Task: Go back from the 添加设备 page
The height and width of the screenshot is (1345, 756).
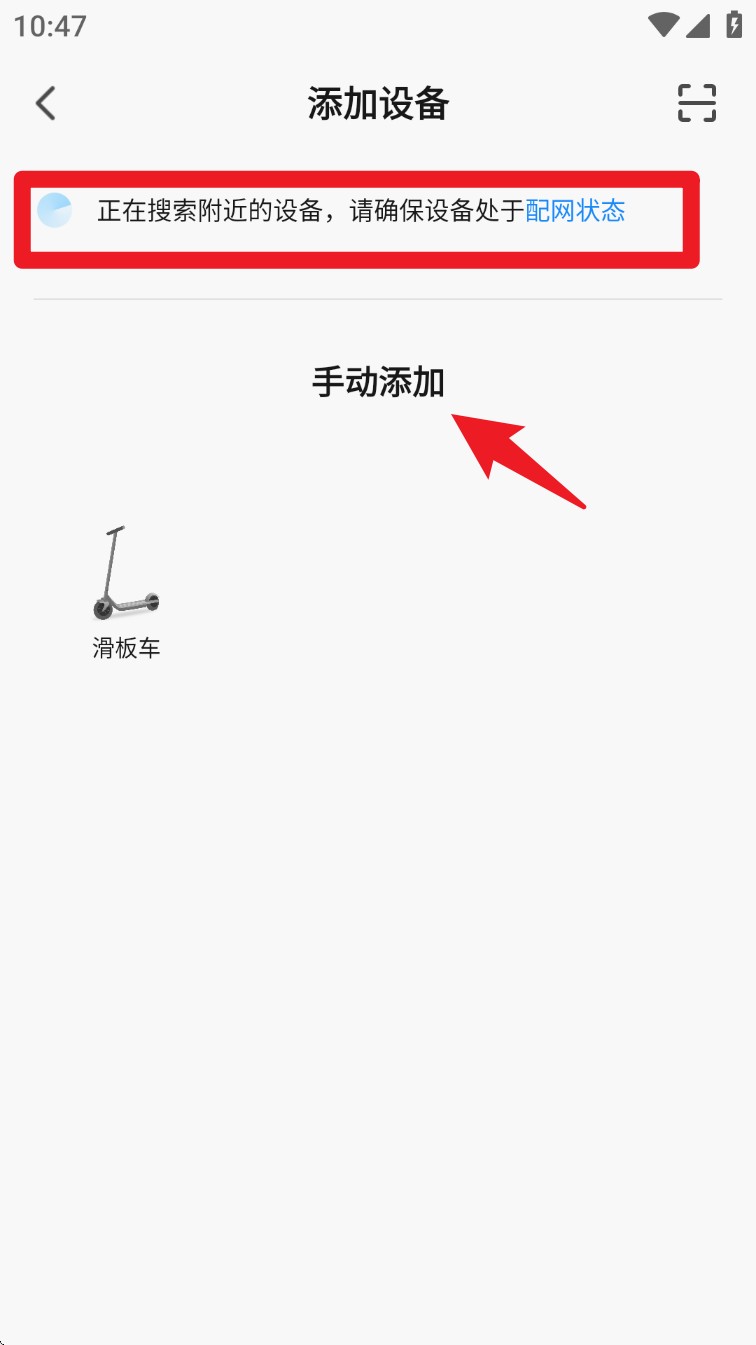Action: pyautogui.click(x=46, y=103)
